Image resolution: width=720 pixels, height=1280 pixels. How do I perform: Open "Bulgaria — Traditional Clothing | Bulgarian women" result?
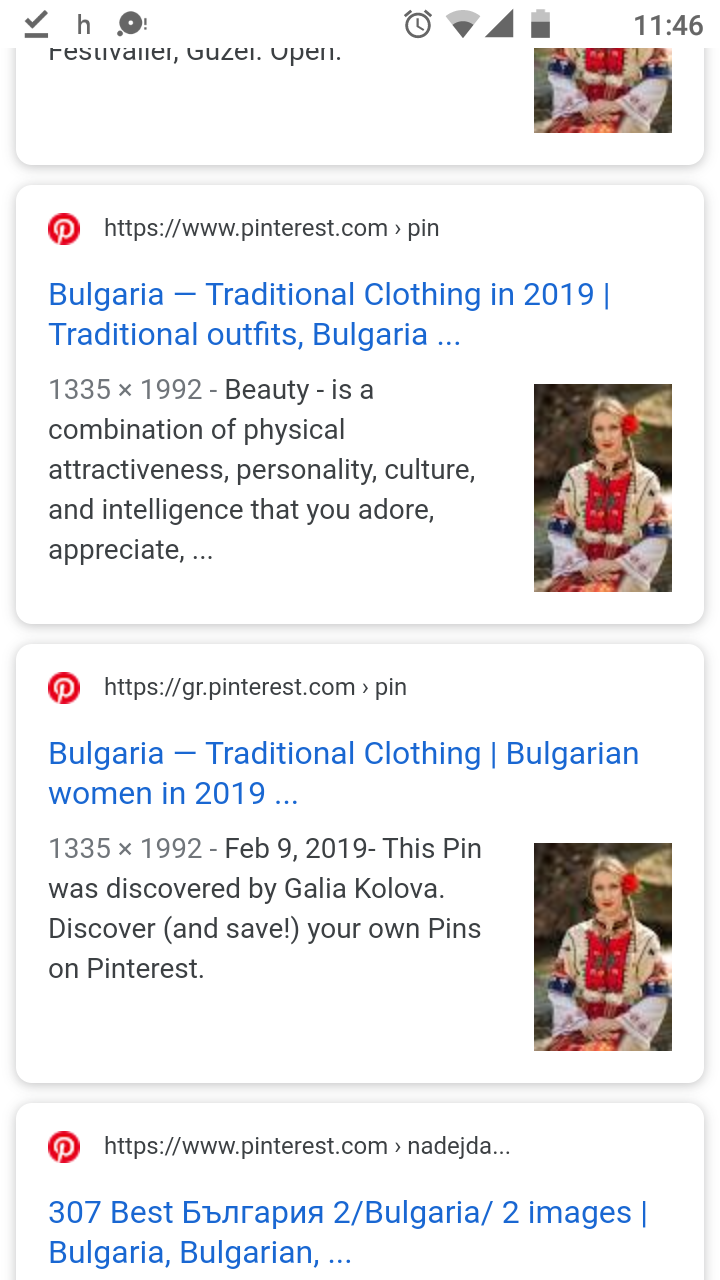point(344,773)
